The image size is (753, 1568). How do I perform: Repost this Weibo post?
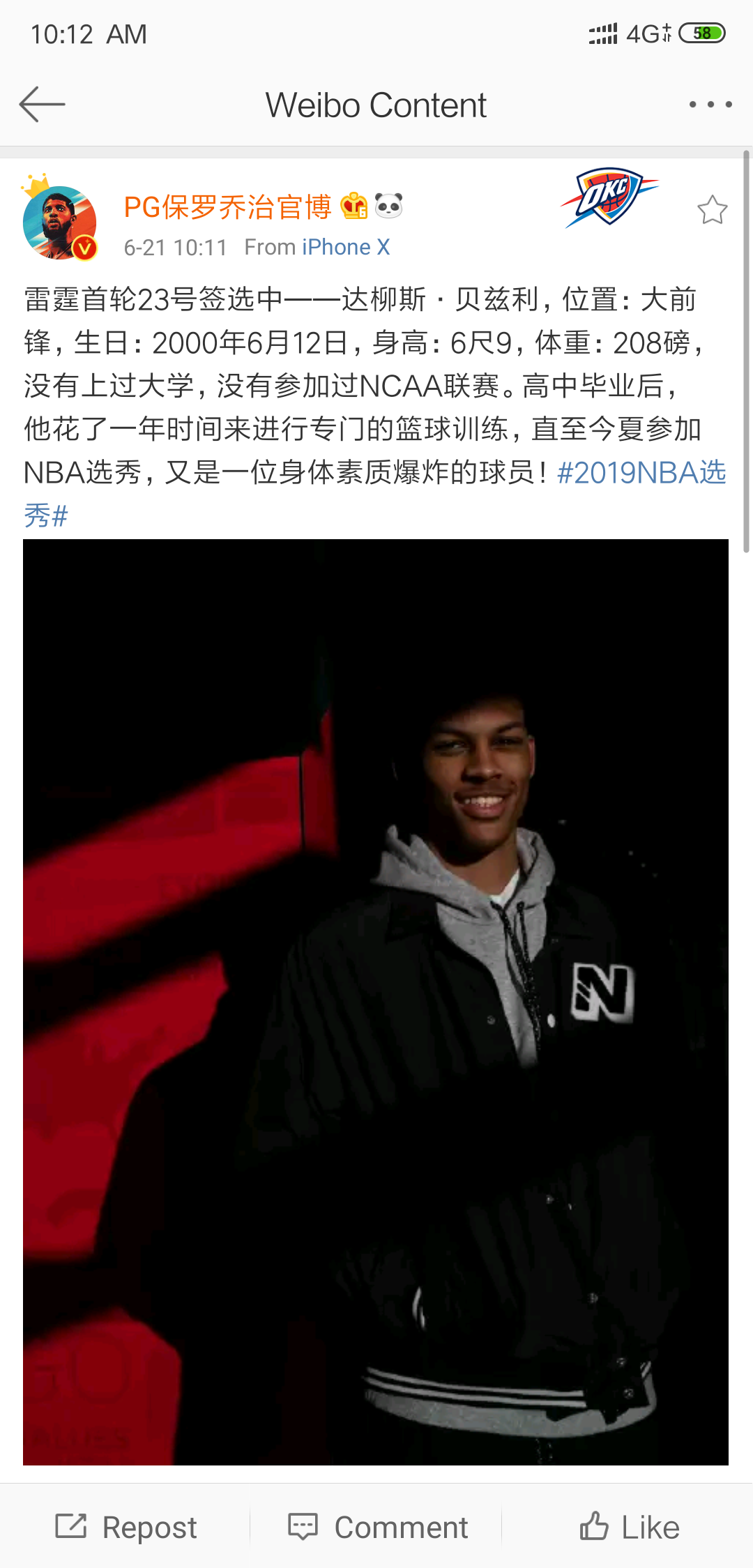pyautogui.click(x=127, y=1527)
